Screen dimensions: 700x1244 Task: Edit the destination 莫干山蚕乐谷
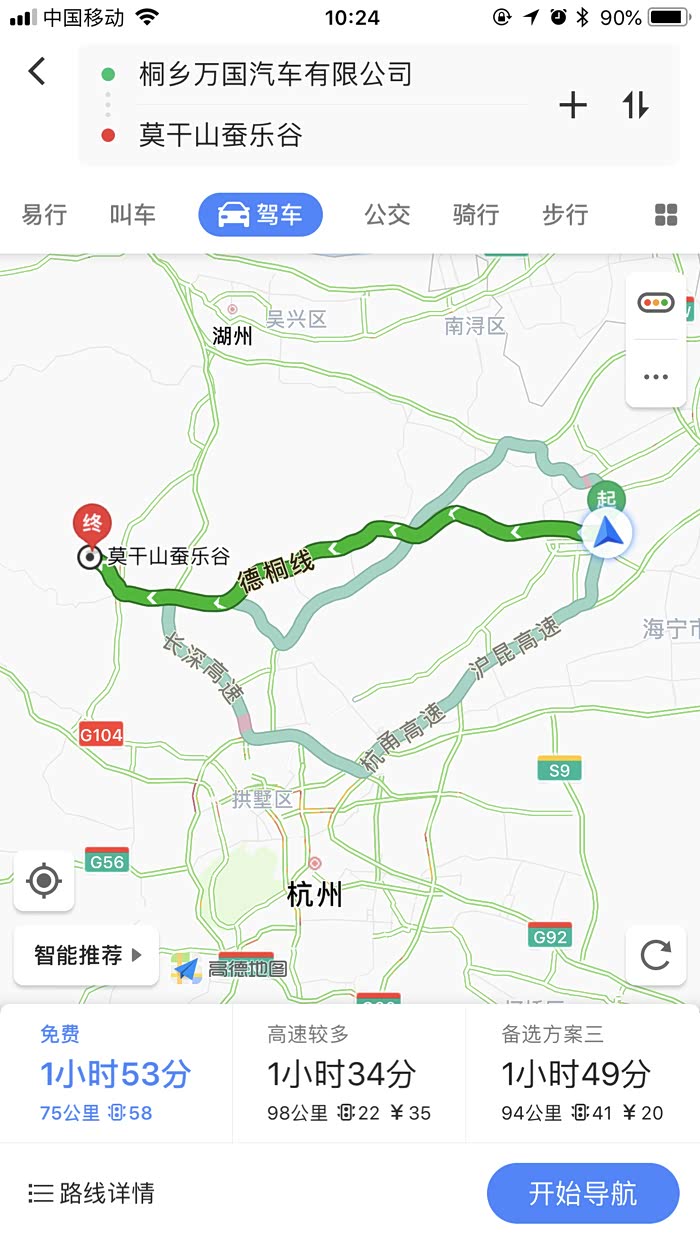coord(220,135)
